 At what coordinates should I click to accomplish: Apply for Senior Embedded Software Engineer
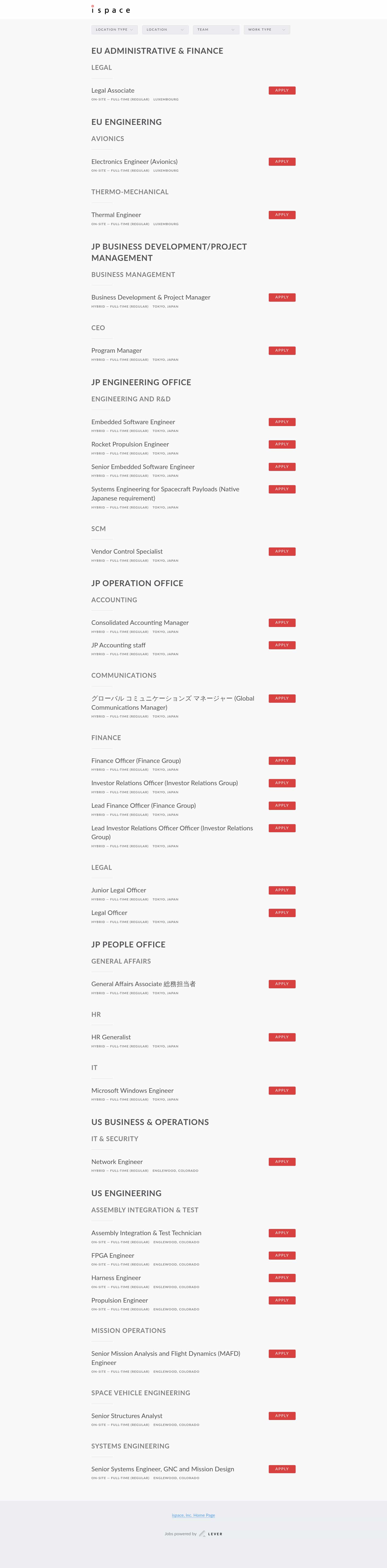[282, 467]
